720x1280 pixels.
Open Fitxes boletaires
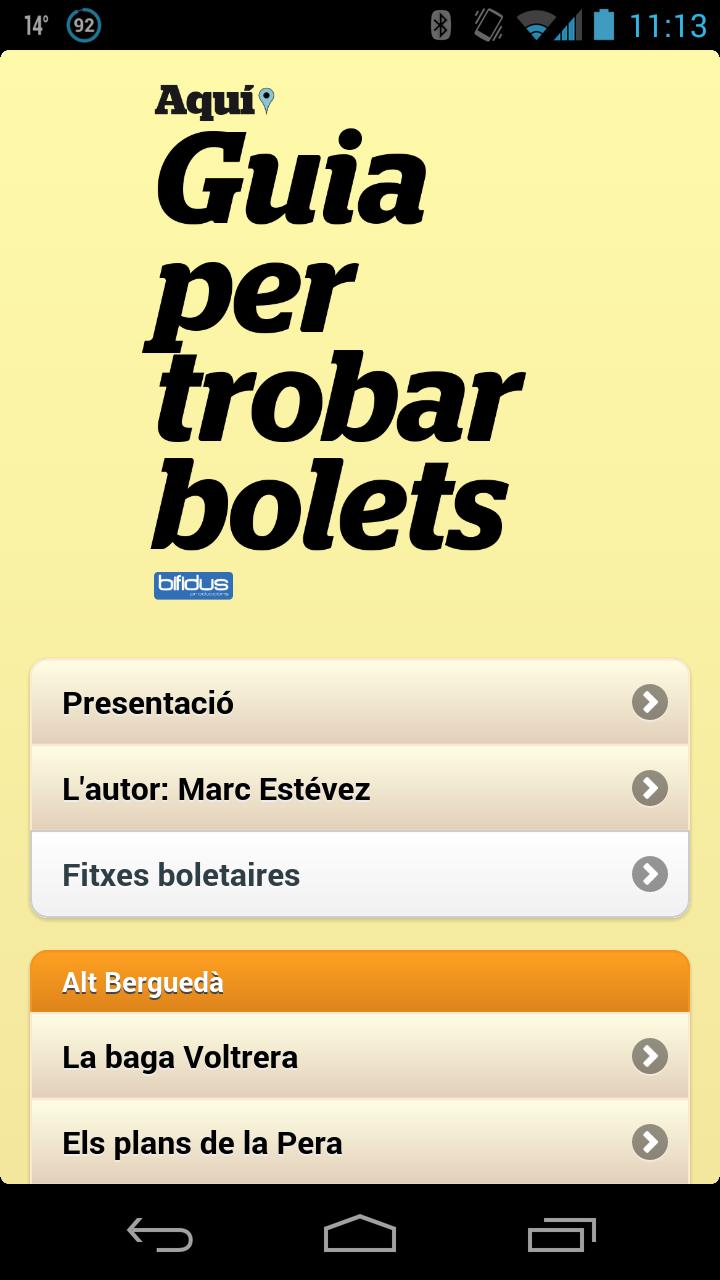[360, 875]
